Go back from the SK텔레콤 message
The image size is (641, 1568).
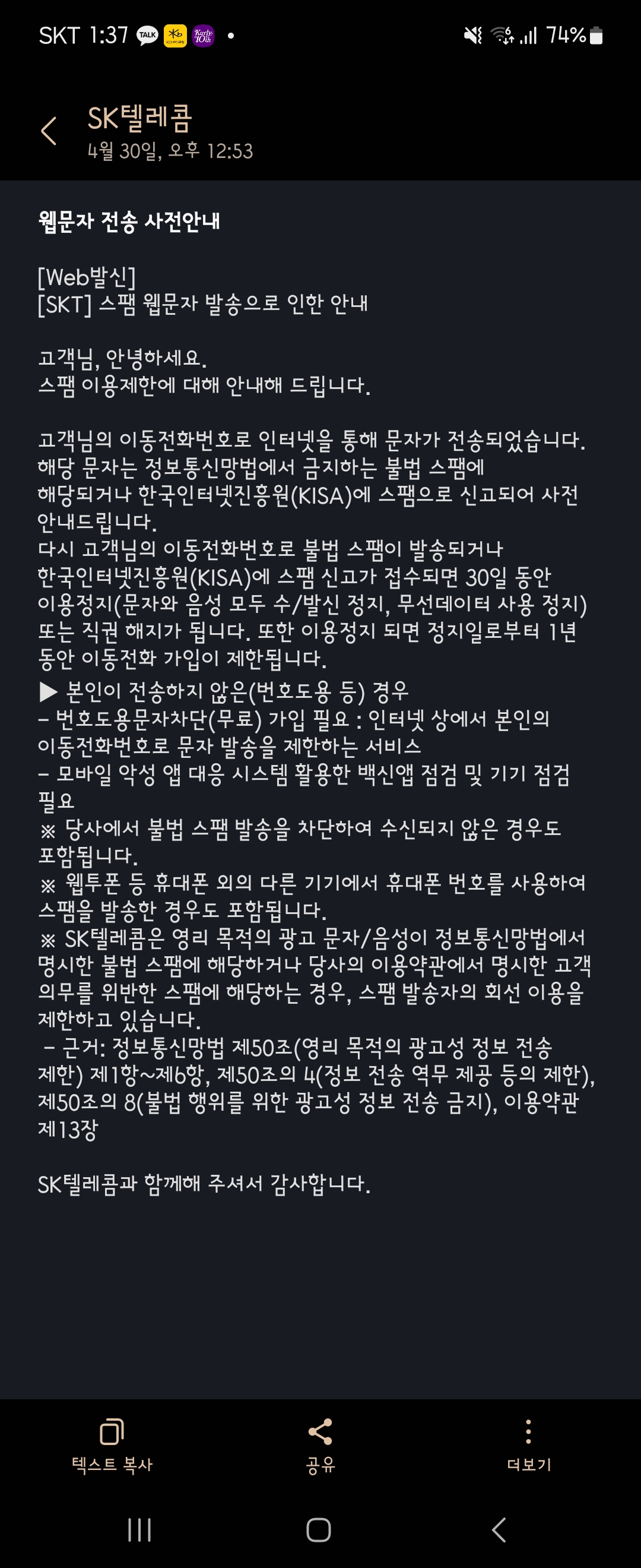click(x=49, y=131)
